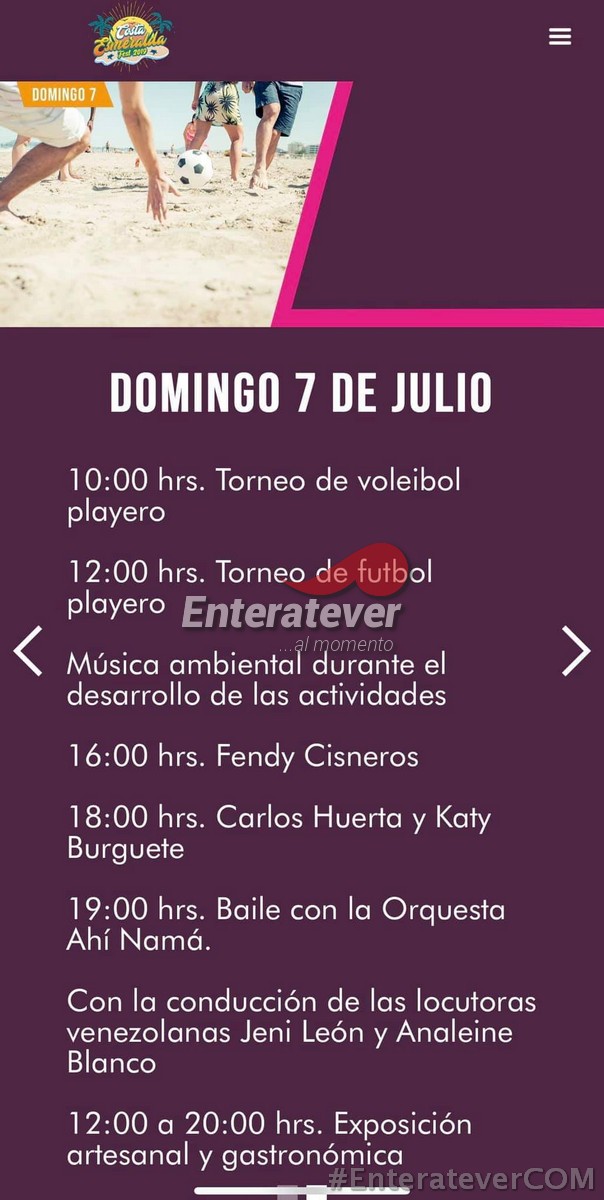Open the hamburger menu
604x1200 pixels.
point(560,36)
